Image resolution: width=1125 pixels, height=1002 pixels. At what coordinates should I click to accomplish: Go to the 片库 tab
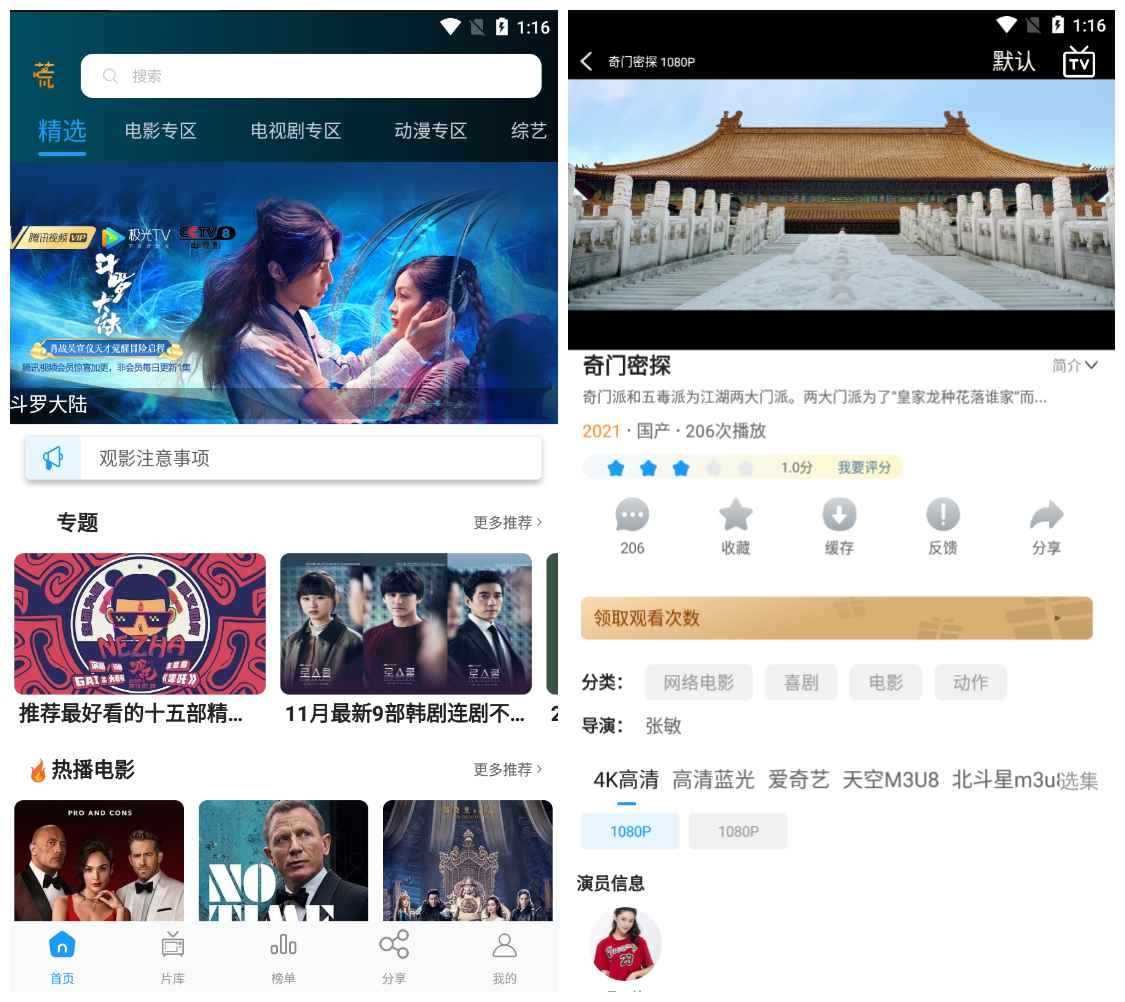(x=173, y=957)
